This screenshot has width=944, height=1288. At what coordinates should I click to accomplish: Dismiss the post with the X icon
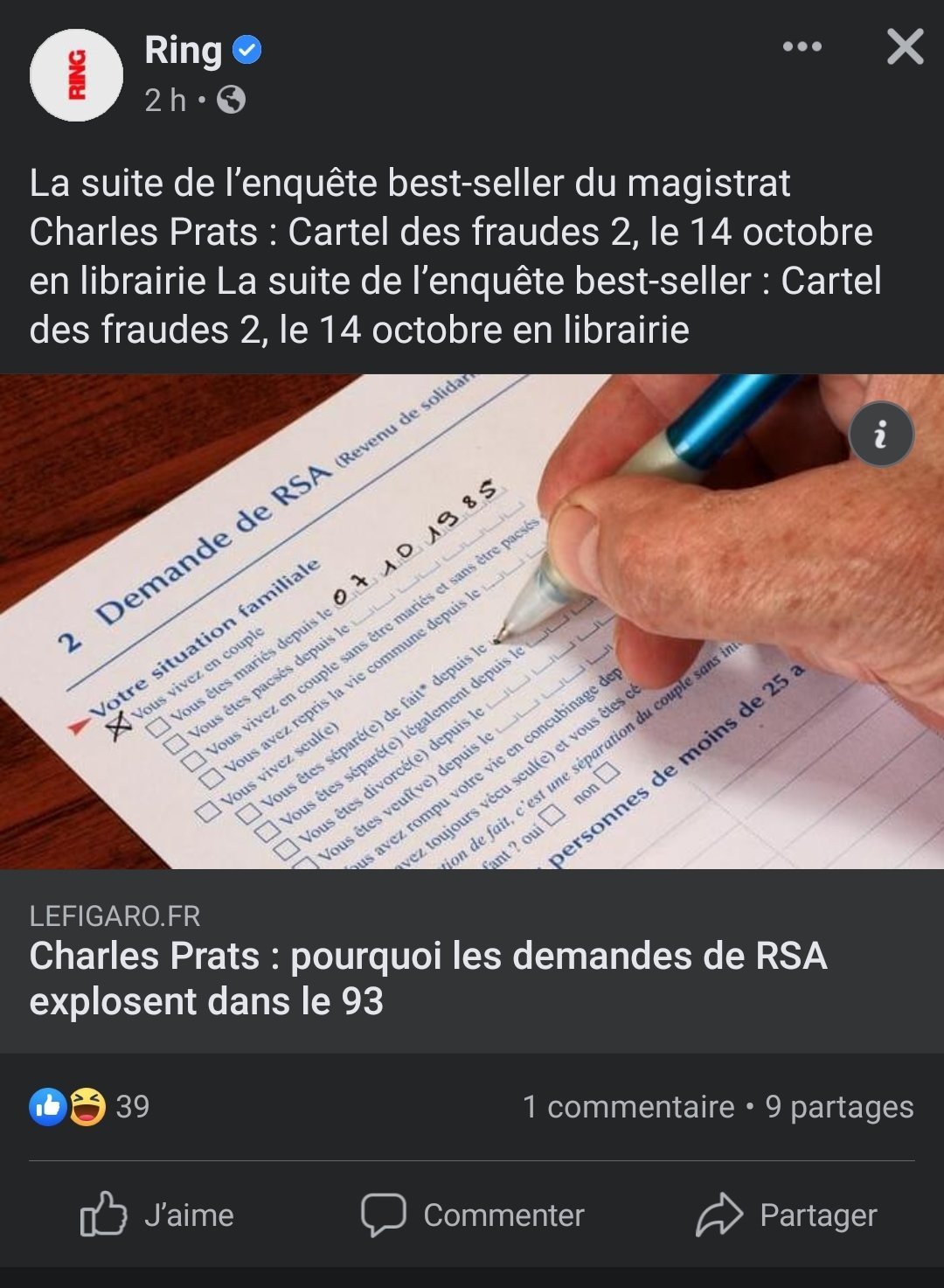tap(905, 46)
